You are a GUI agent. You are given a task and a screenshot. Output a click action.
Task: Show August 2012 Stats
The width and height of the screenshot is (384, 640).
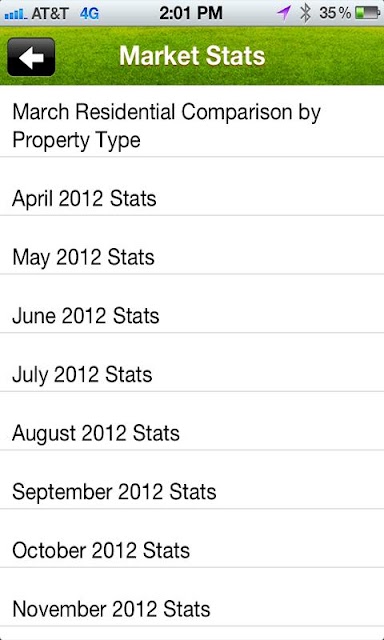click(x=192, y=422)
